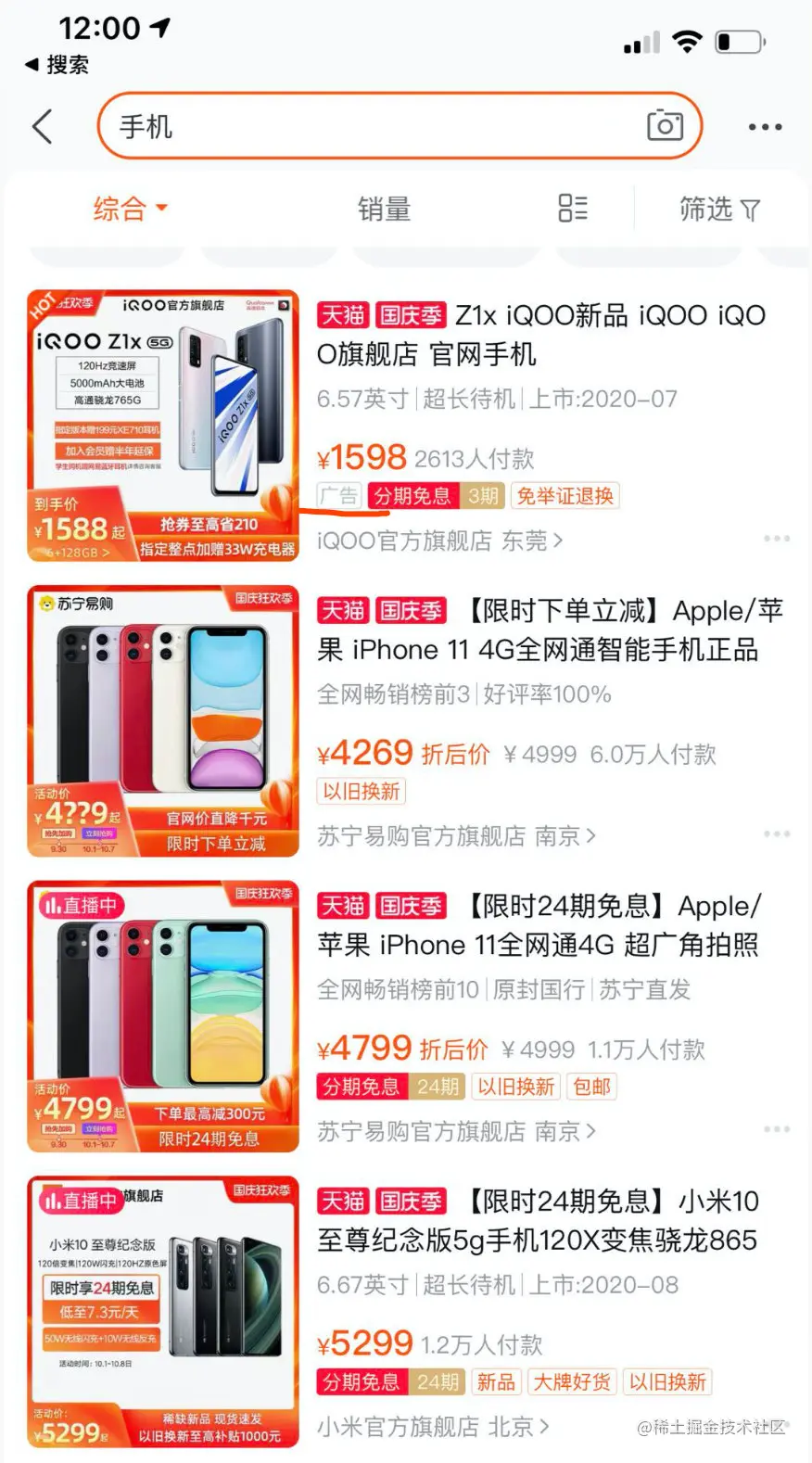Open the three-dot overflow menu
This screenshot has width=812, height=1463.
[x=765, y=127]
